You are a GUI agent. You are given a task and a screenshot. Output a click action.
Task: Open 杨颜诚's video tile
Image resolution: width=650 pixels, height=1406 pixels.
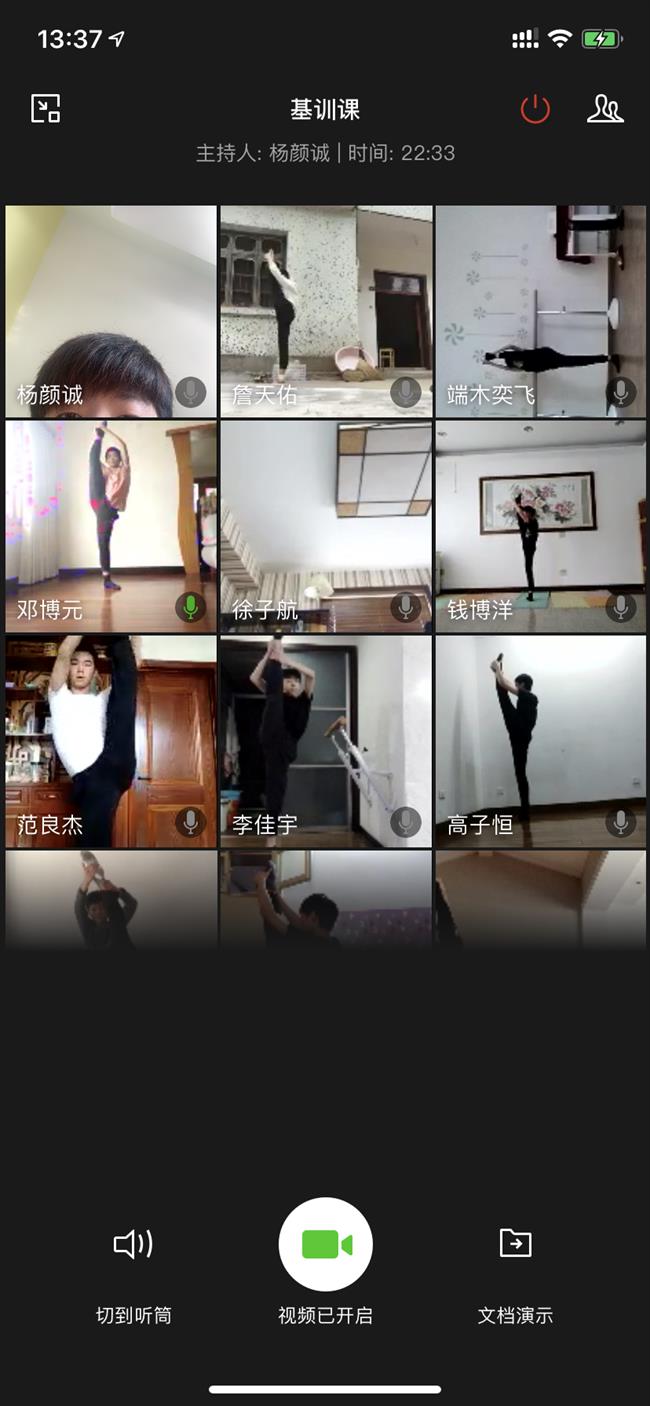111,310
